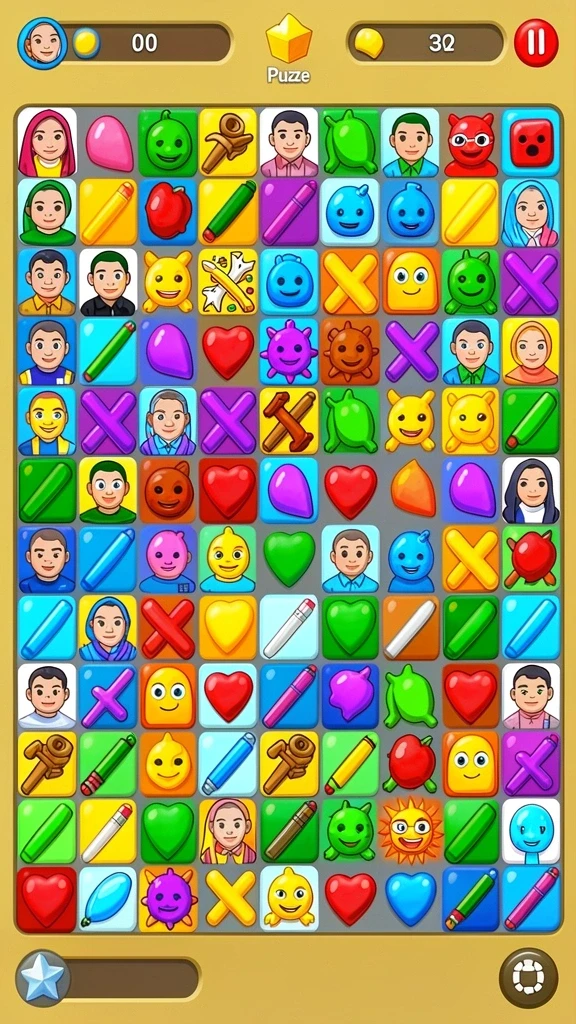The width and height of the screenshot is (576, 1024).
Task: Select the light blue balloon tile
Action: 108,899
